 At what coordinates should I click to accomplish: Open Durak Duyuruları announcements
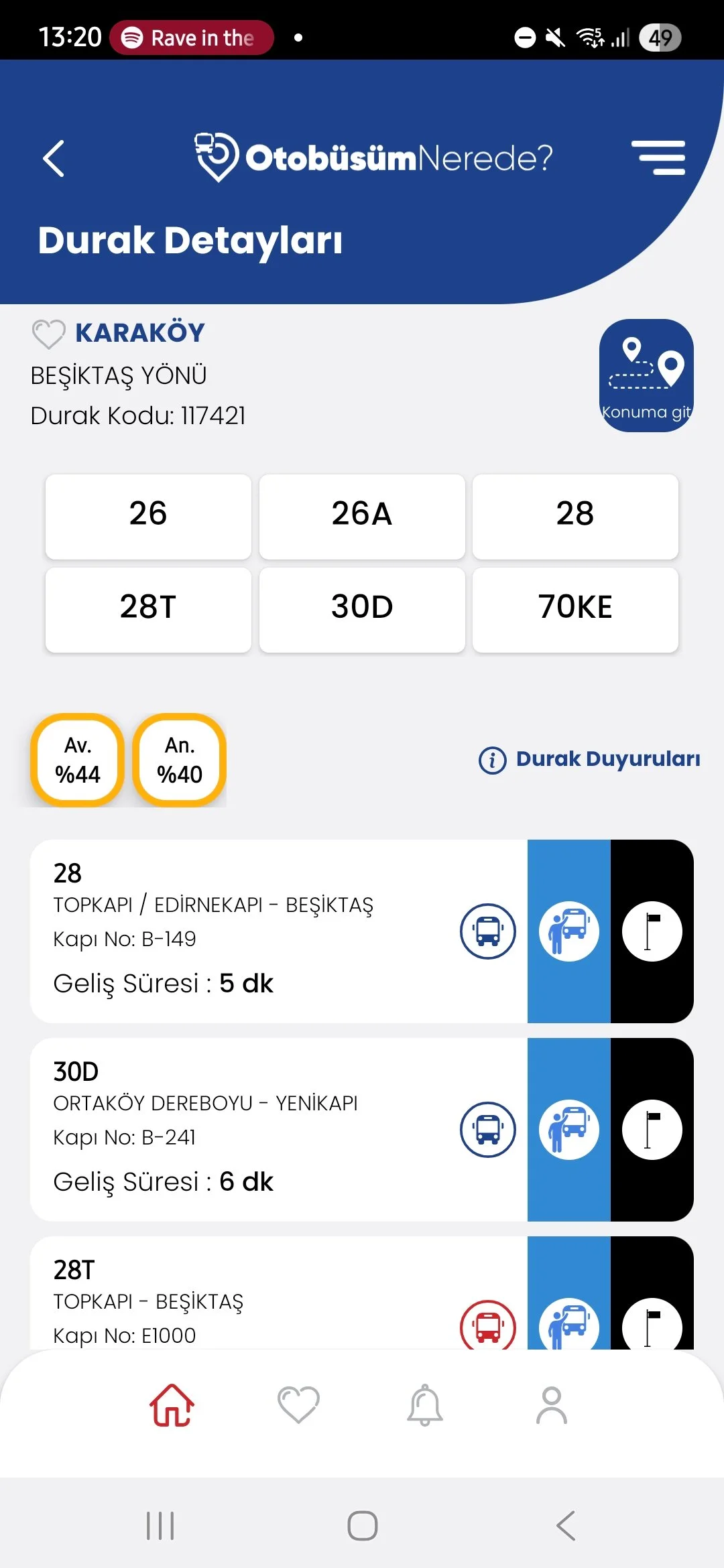click(590, 759)
